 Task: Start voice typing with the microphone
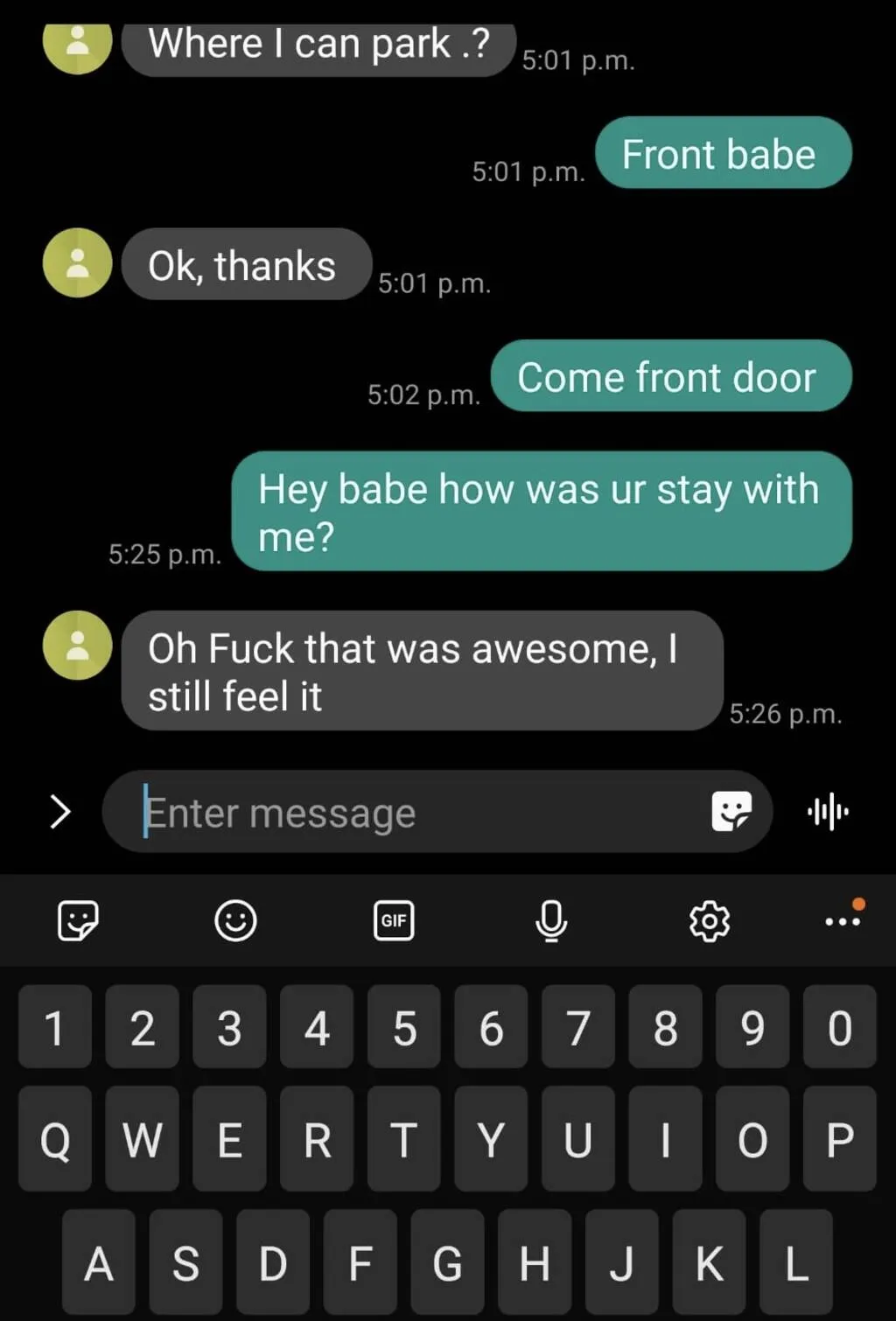coord(551,921)
